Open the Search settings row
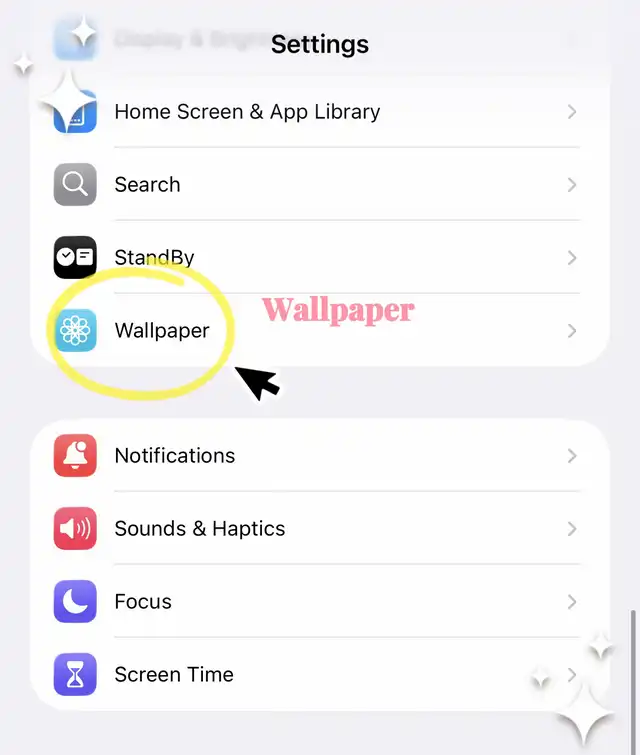 pos(147,185)
